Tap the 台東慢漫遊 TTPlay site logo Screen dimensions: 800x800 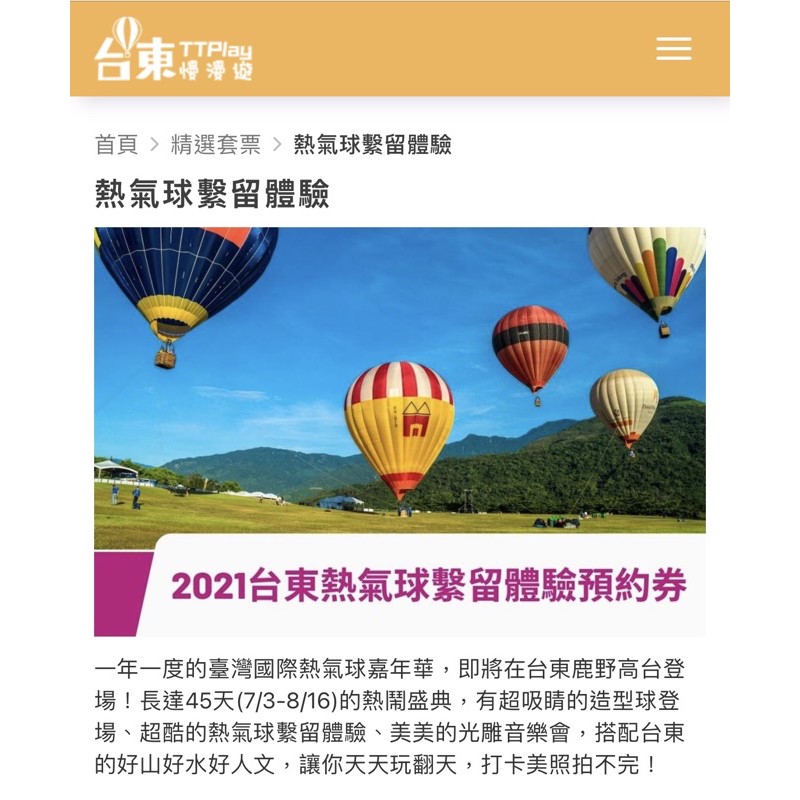(x=173, y=49)
